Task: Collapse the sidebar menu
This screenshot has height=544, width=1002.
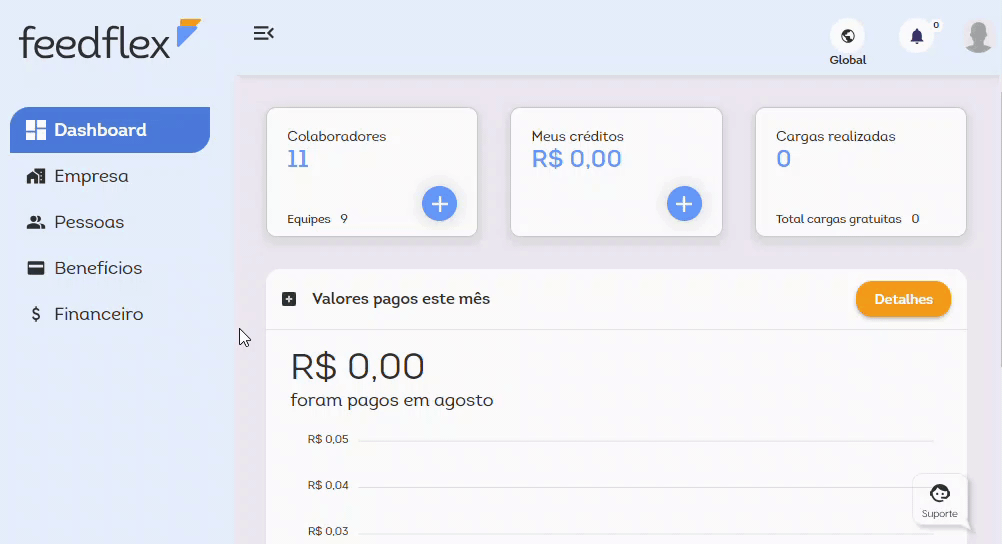Action: pos(263,34)
